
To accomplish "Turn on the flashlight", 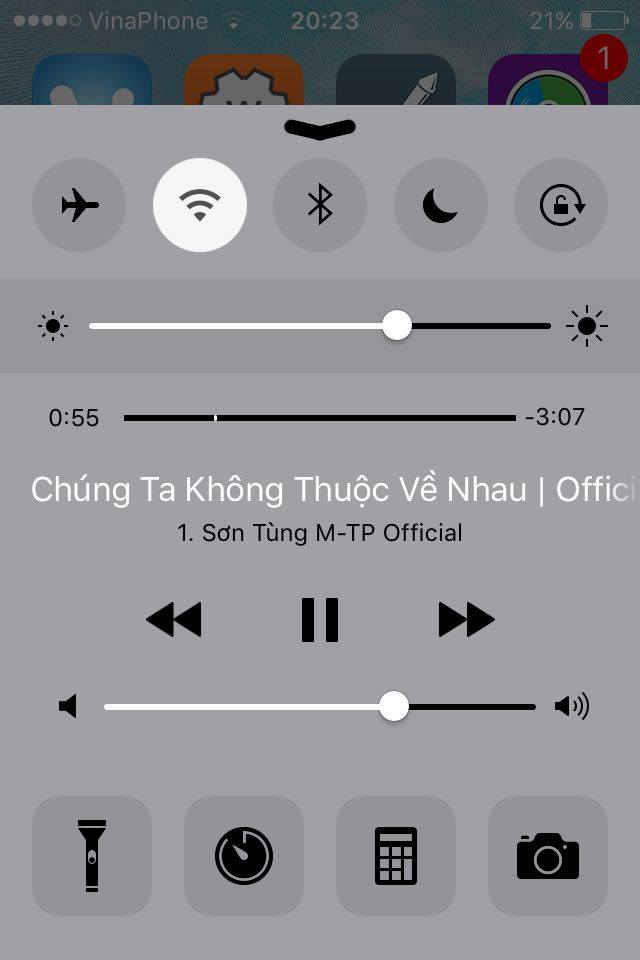I will (x=92, y=855).
